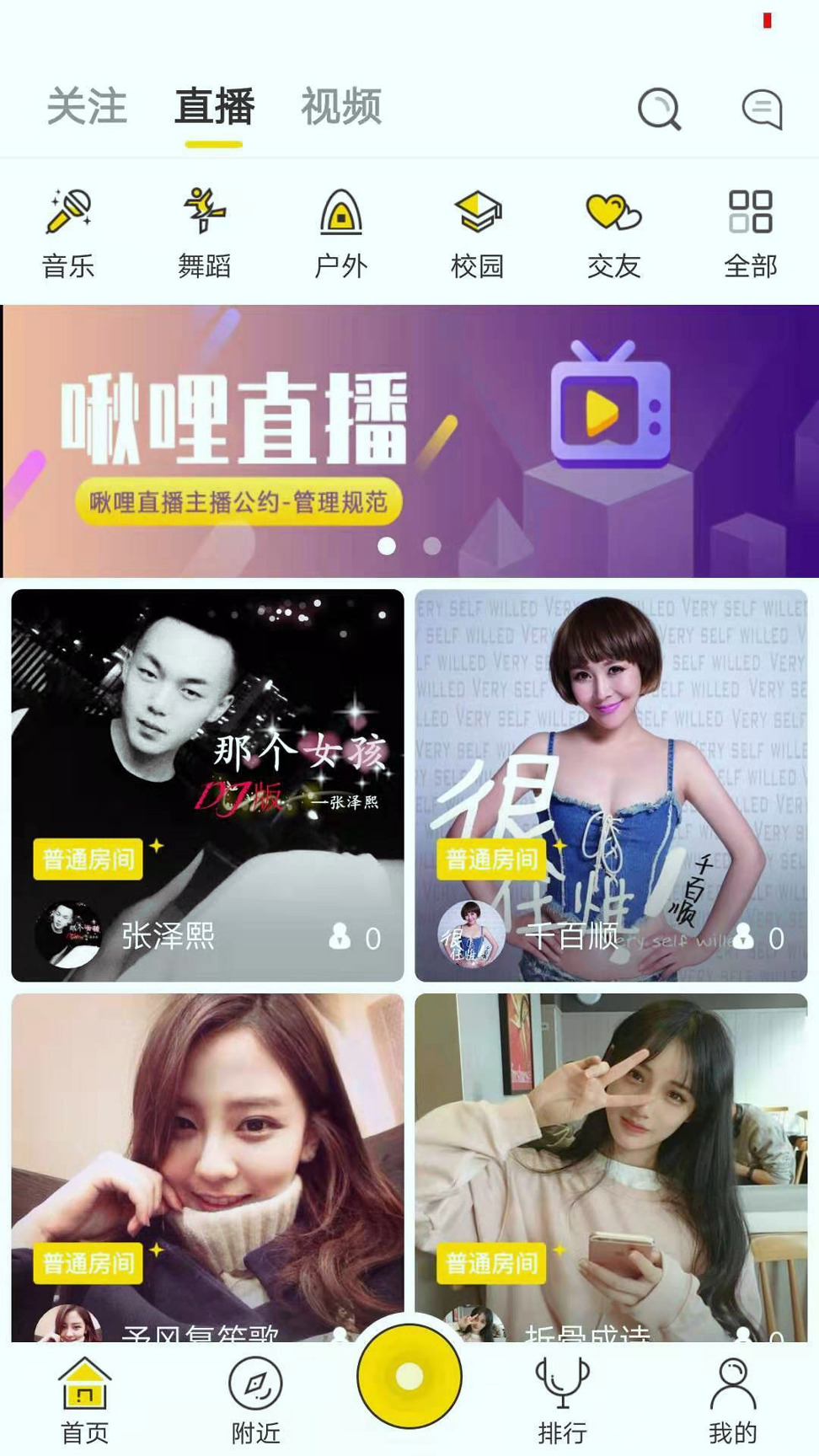This screenshot has width=819, height=1456.
Task: Open the live room with white turtleneck girl
Action: click(x=207, y=1163)
